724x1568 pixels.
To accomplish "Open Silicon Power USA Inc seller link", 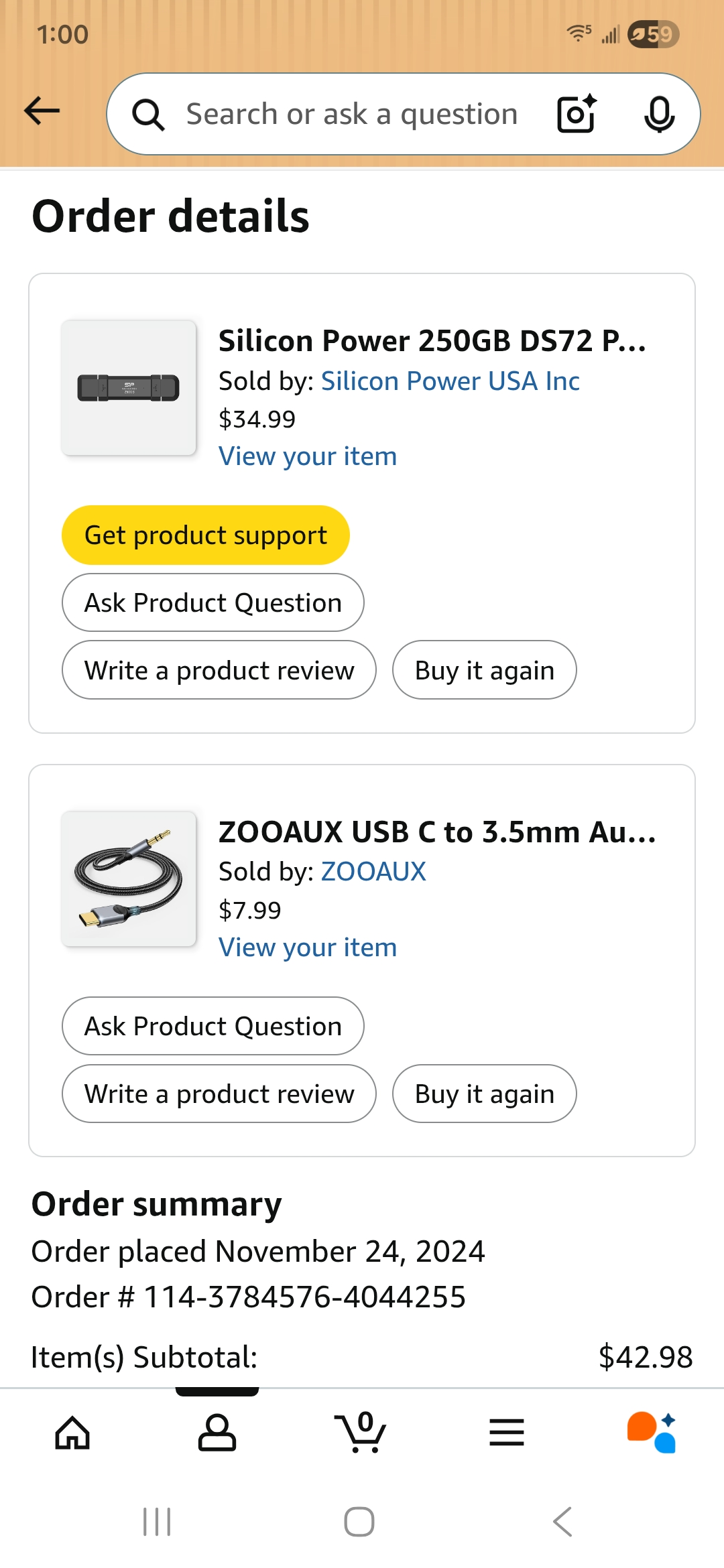I will point(450,381).
